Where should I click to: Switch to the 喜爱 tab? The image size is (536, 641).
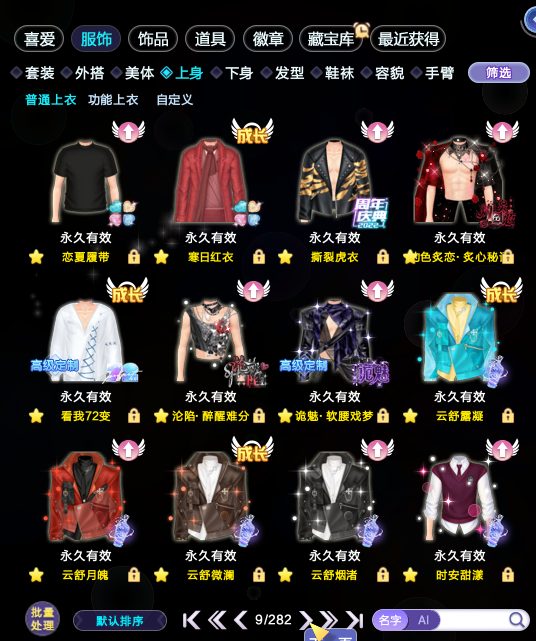click(39, 39)
